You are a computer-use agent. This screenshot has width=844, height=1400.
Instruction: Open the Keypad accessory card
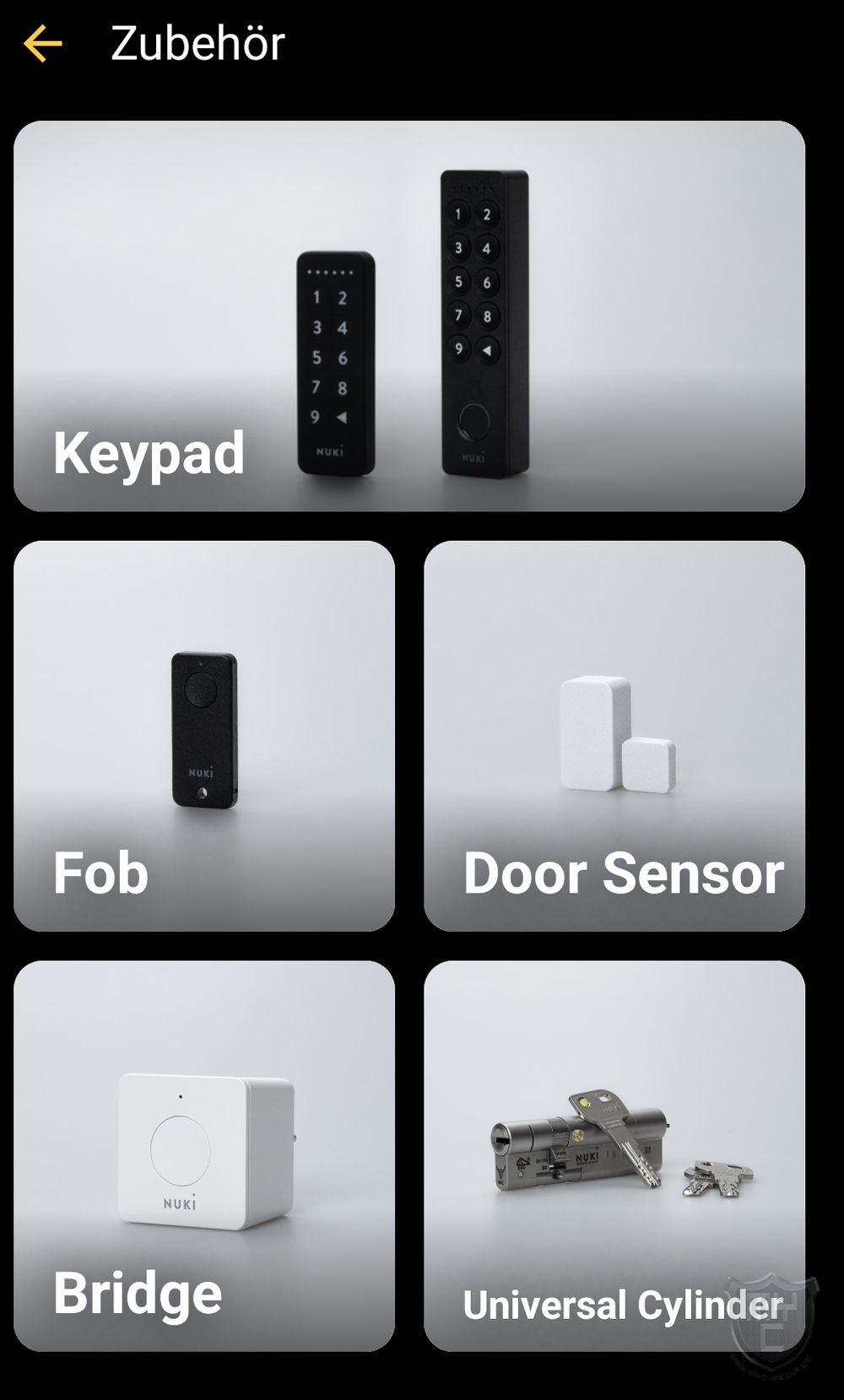click(409, 316)
